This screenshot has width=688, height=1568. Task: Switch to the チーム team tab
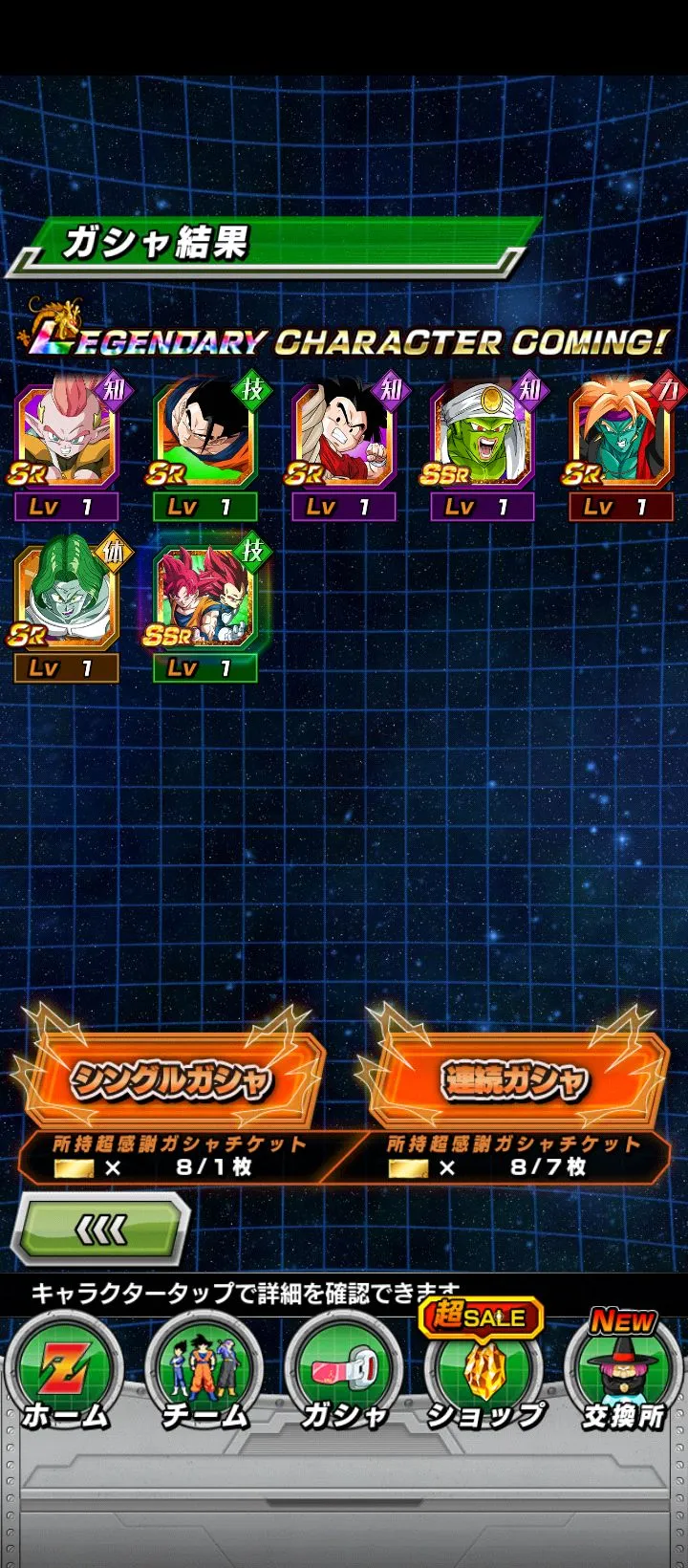tap(204, 1377)
